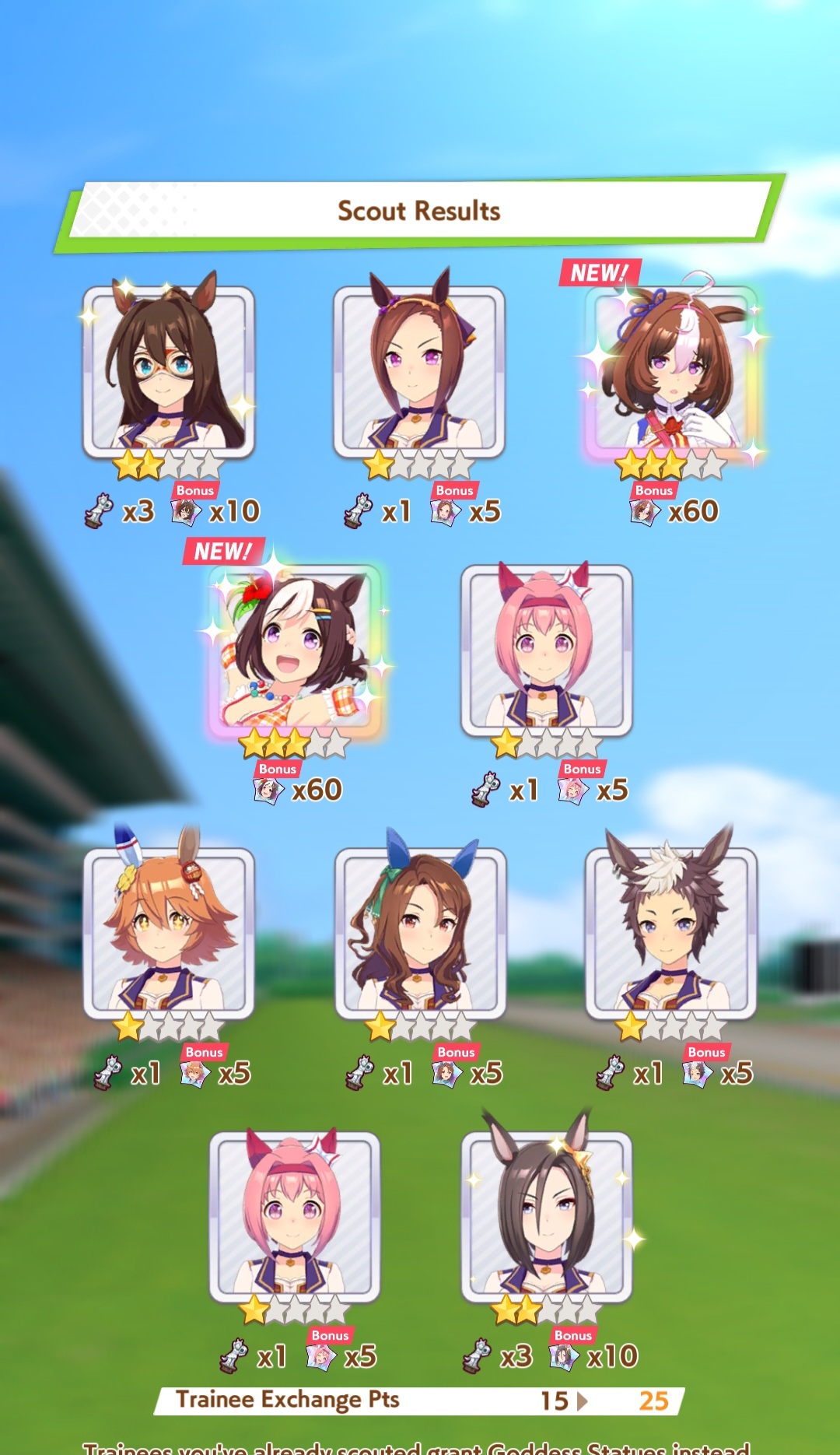View the orange-haired trainee card

pyautogui.click(x=169, y=932)
